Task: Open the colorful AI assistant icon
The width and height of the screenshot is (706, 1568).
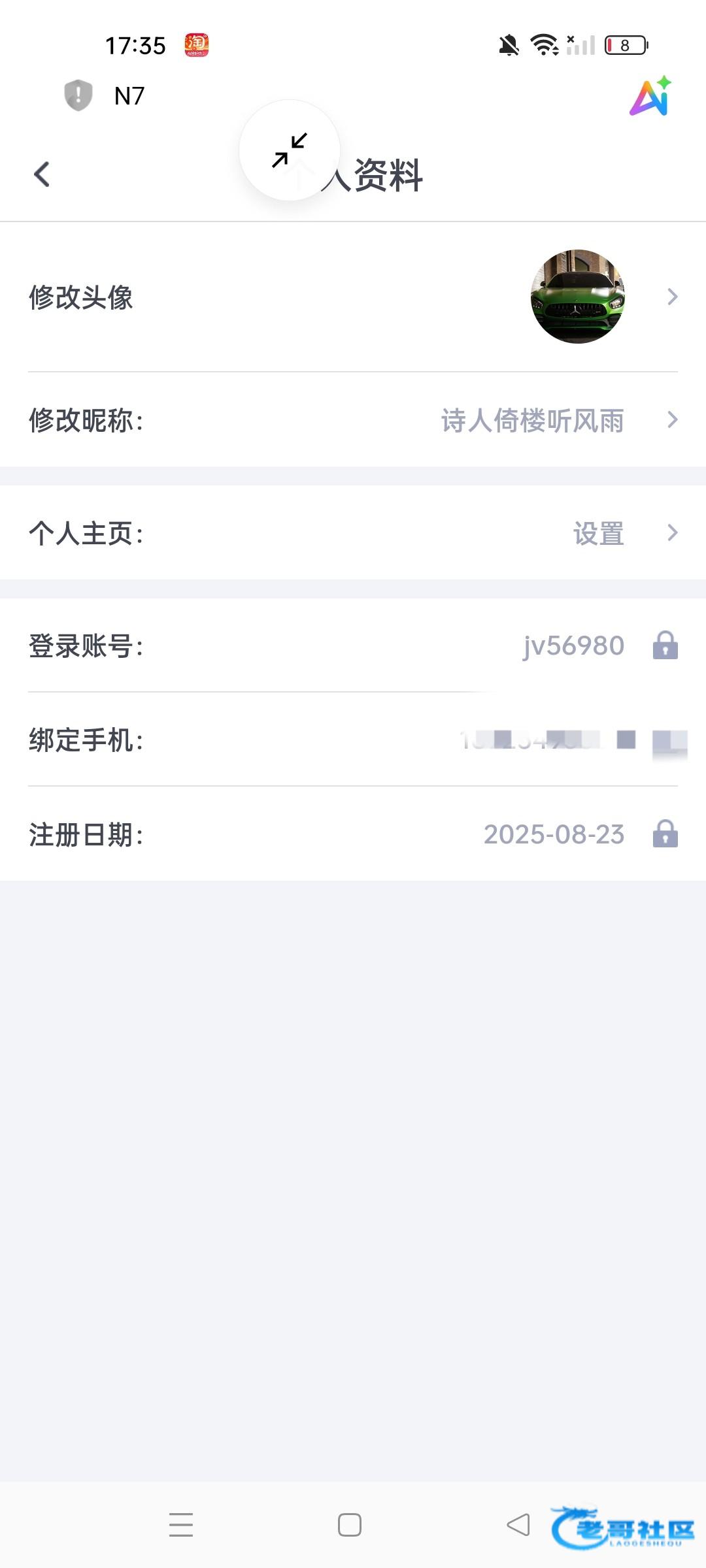Action: coord(650,97)
